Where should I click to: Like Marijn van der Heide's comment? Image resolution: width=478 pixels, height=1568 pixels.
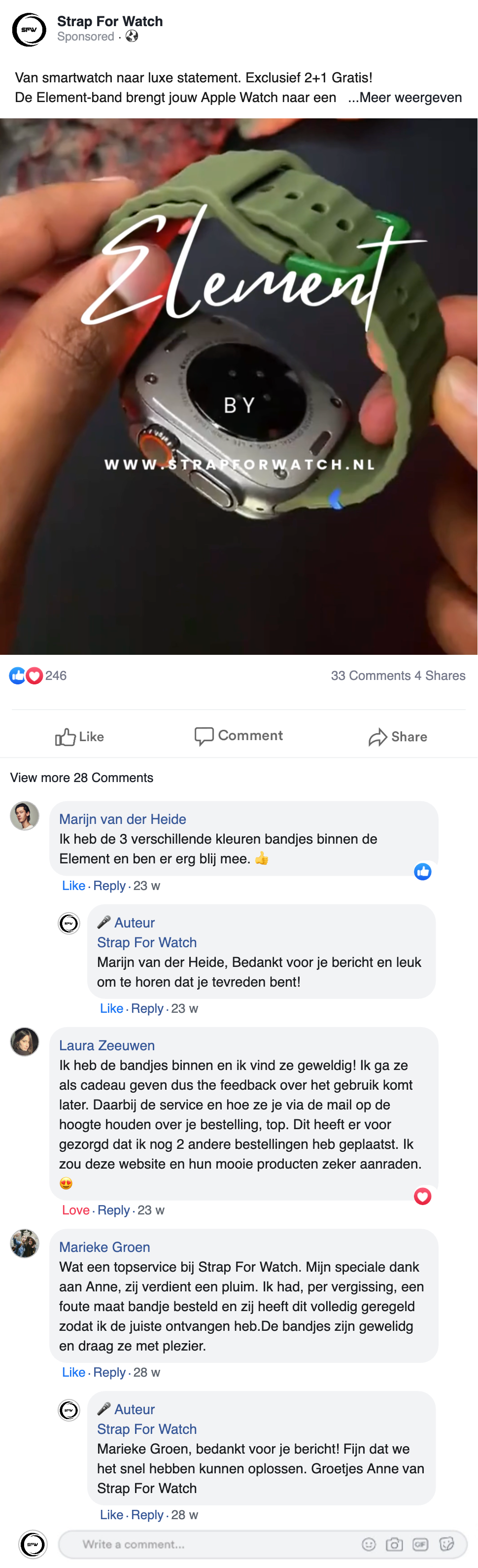pos(73,886)
